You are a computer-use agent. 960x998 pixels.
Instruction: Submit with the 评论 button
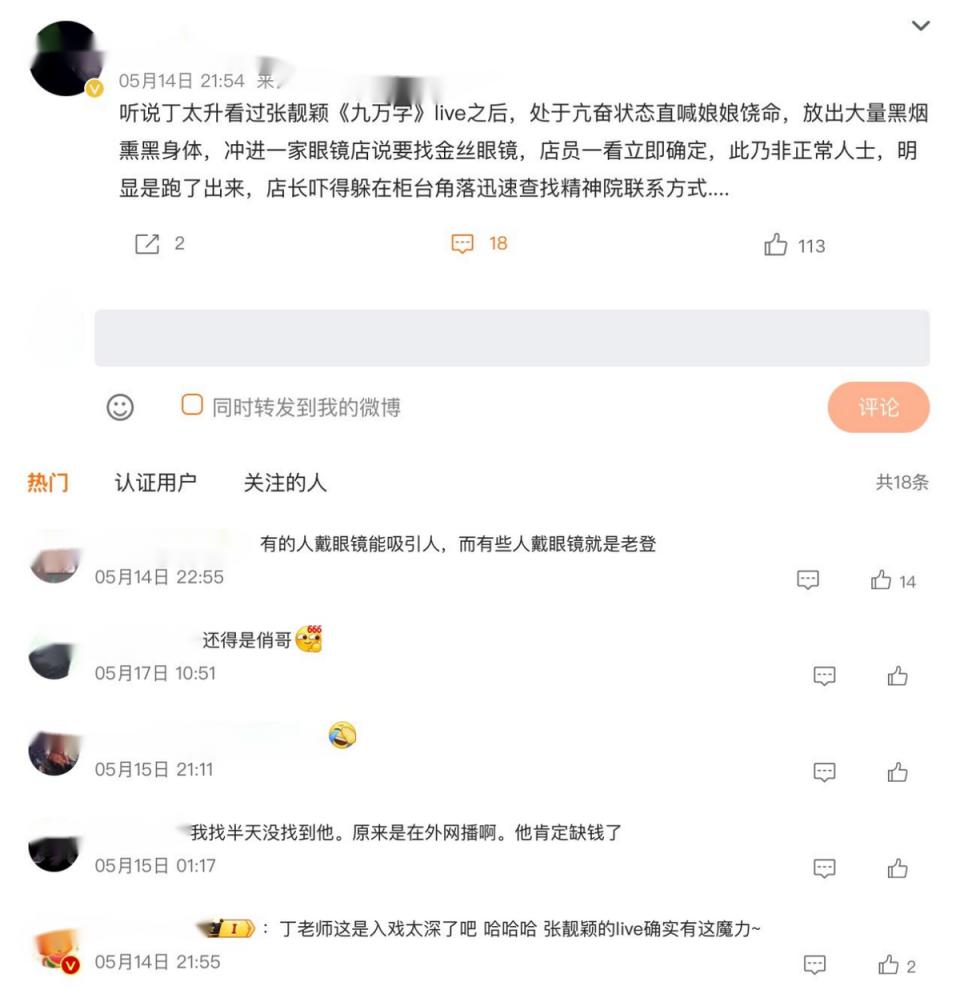coord(878,407)
